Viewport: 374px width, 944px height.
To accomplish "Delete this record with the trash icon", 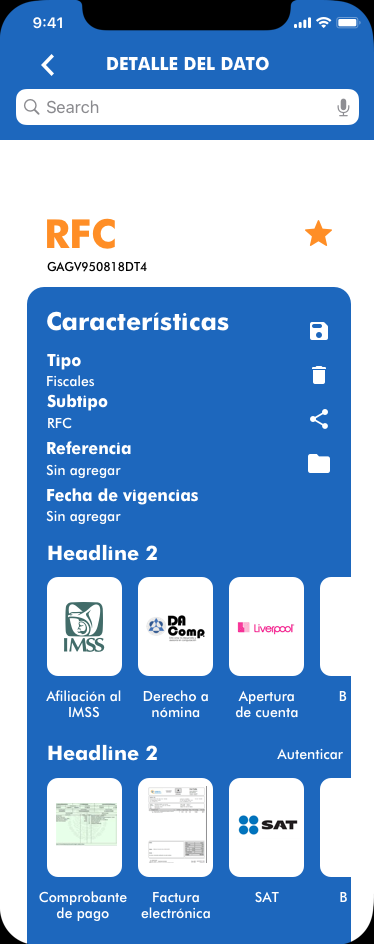I will point(319,375).
